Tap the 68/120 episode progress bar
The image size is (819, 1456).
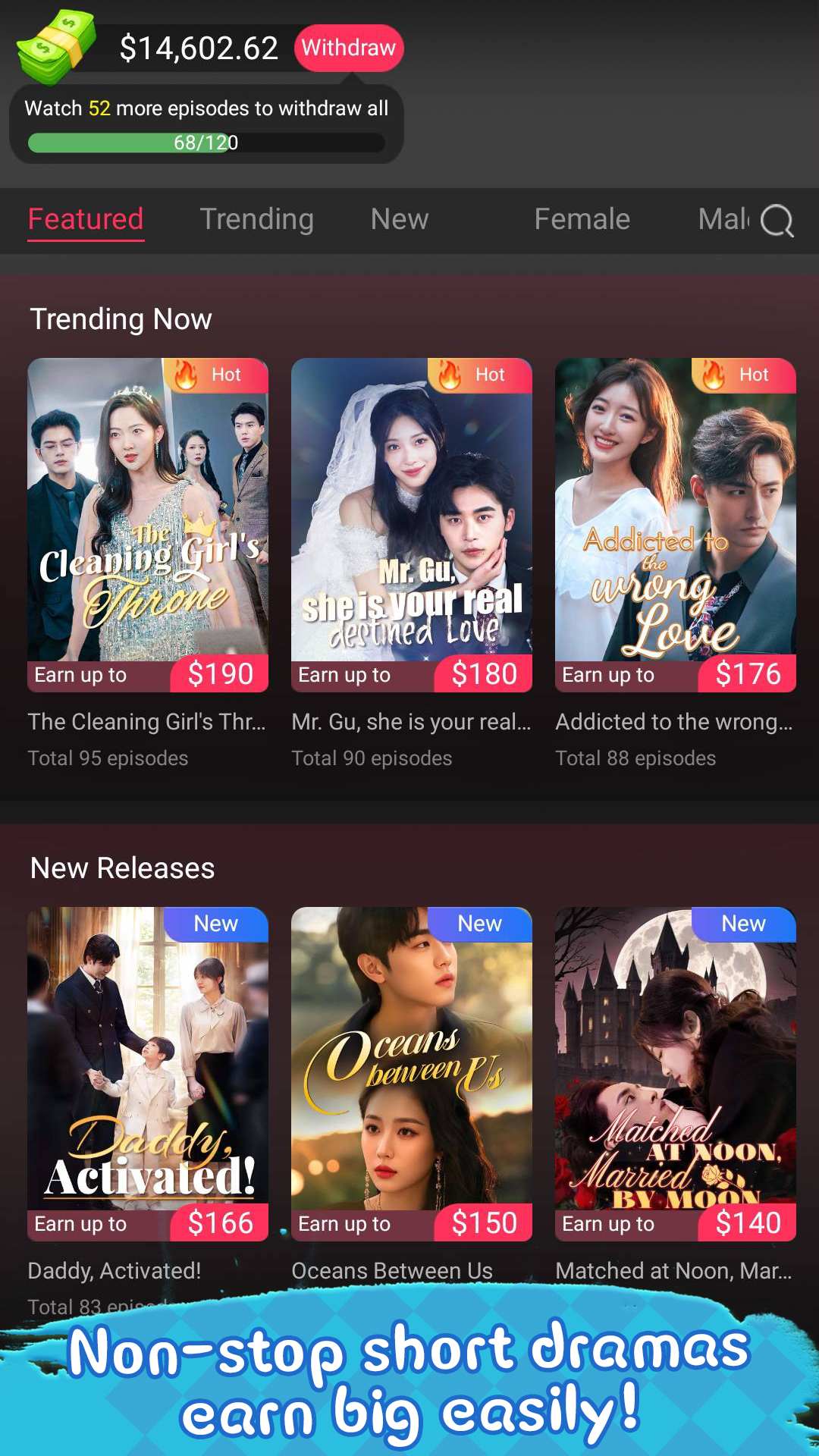pos(206,143)
